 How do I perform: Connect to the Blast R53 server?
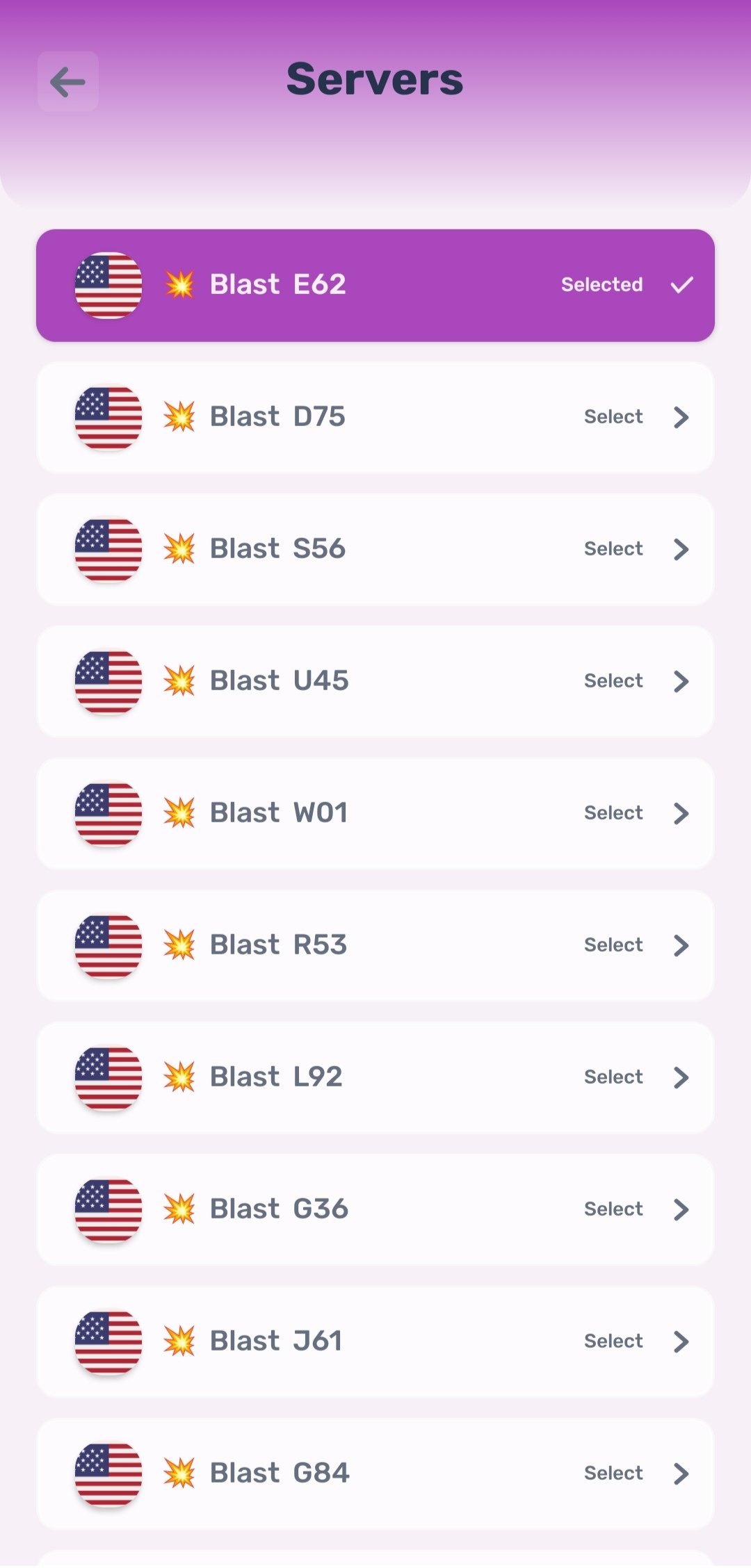click(x=375, y=945)
